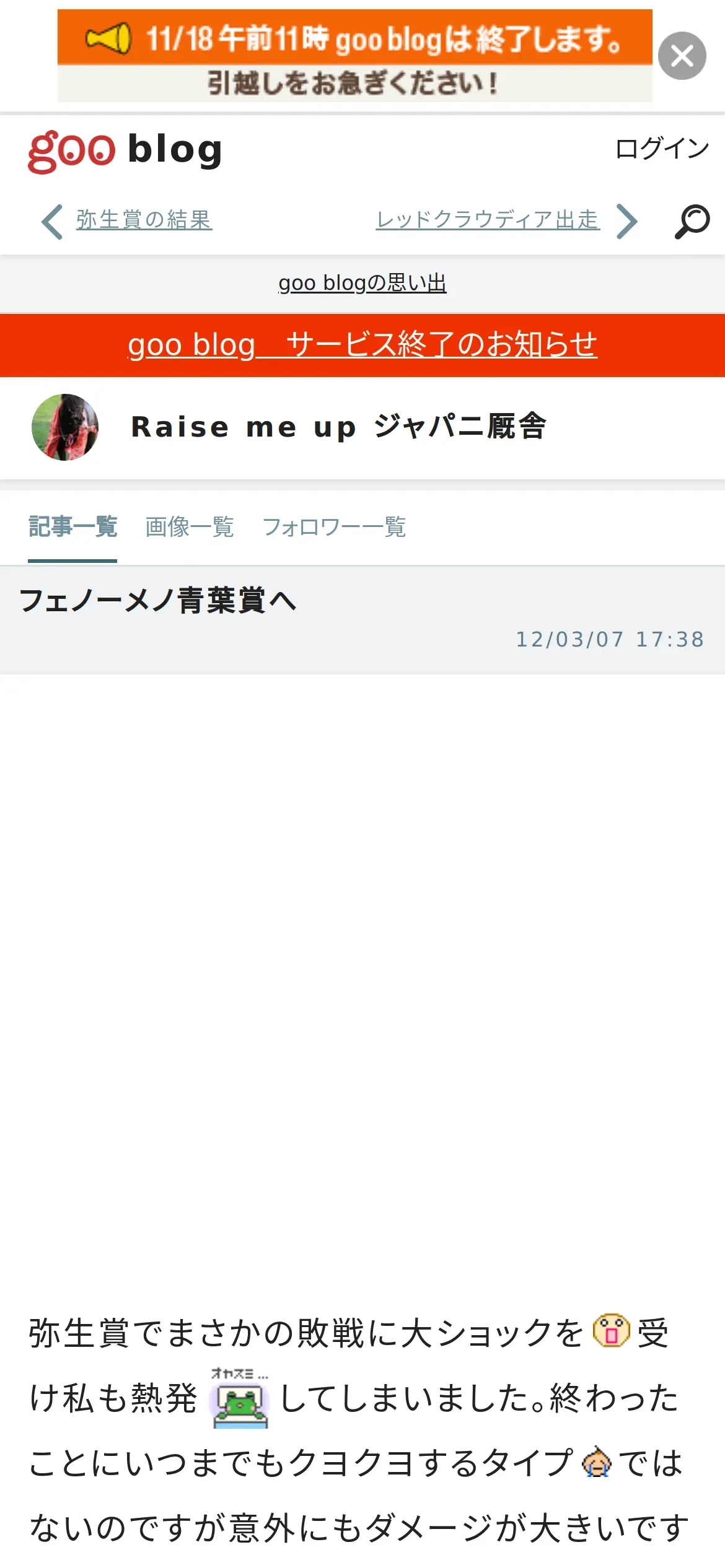Open the search magnifier icon
Viewport: 725px width, 1568px height.
coord(692,221)
